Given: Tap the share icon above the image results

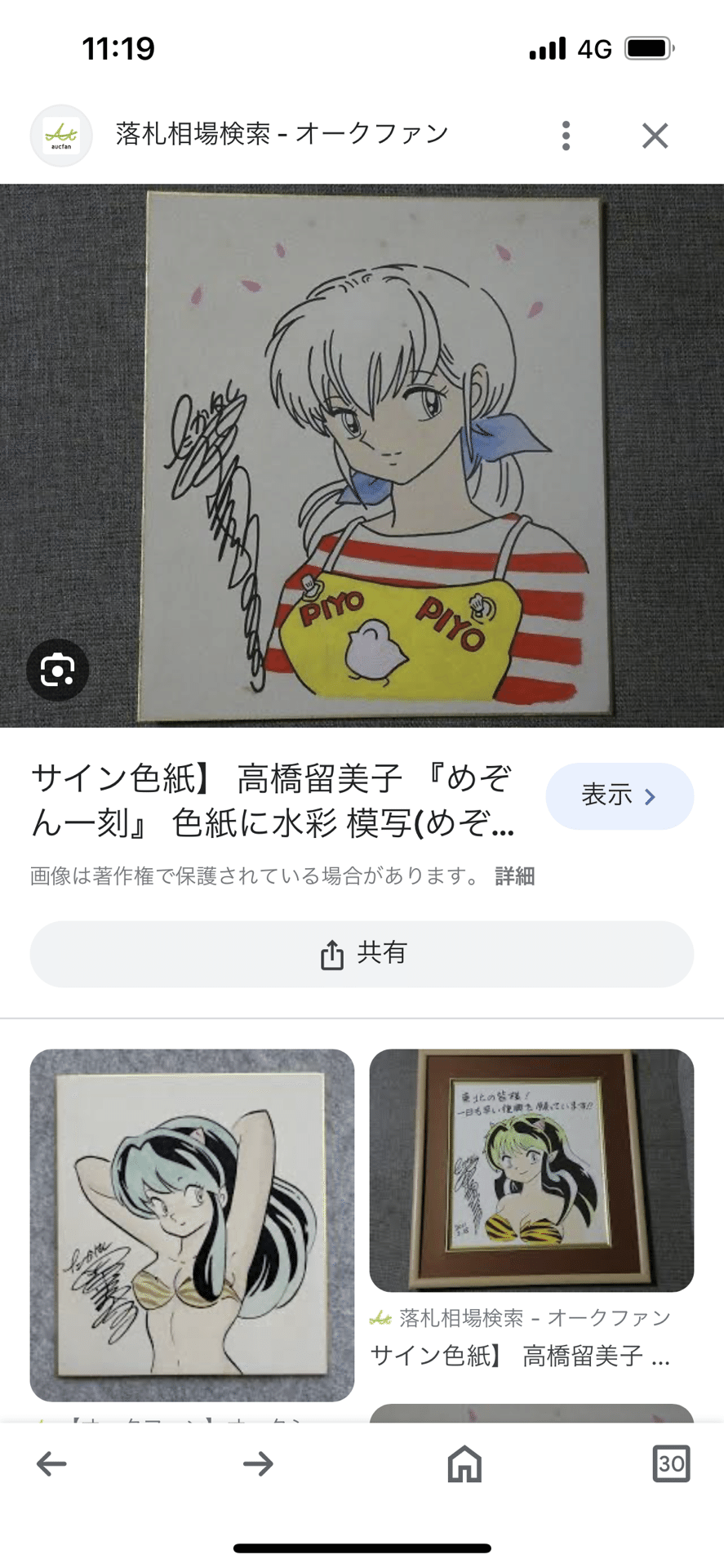Looking at the screenshot, I should [331, 952].
